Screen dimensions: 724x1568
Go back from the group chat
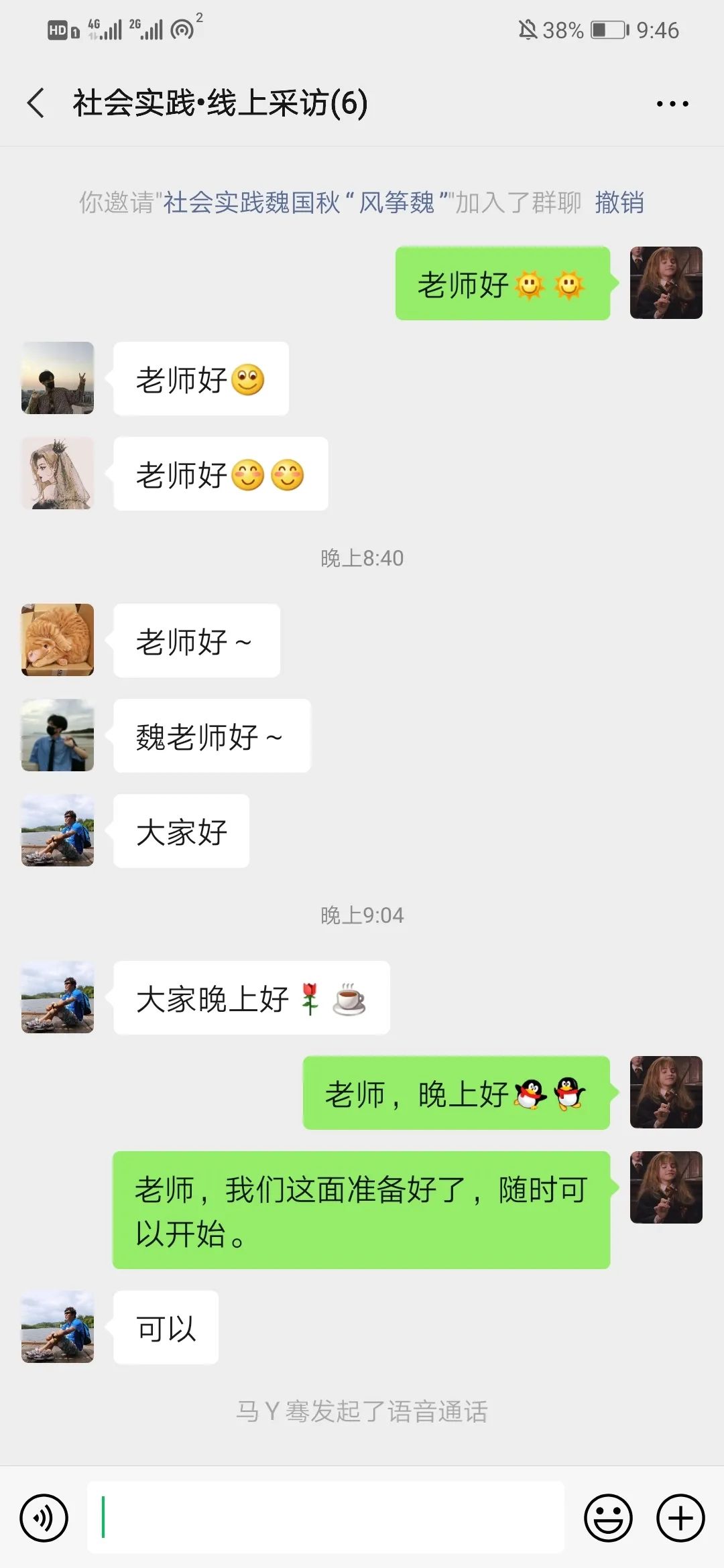37,104
